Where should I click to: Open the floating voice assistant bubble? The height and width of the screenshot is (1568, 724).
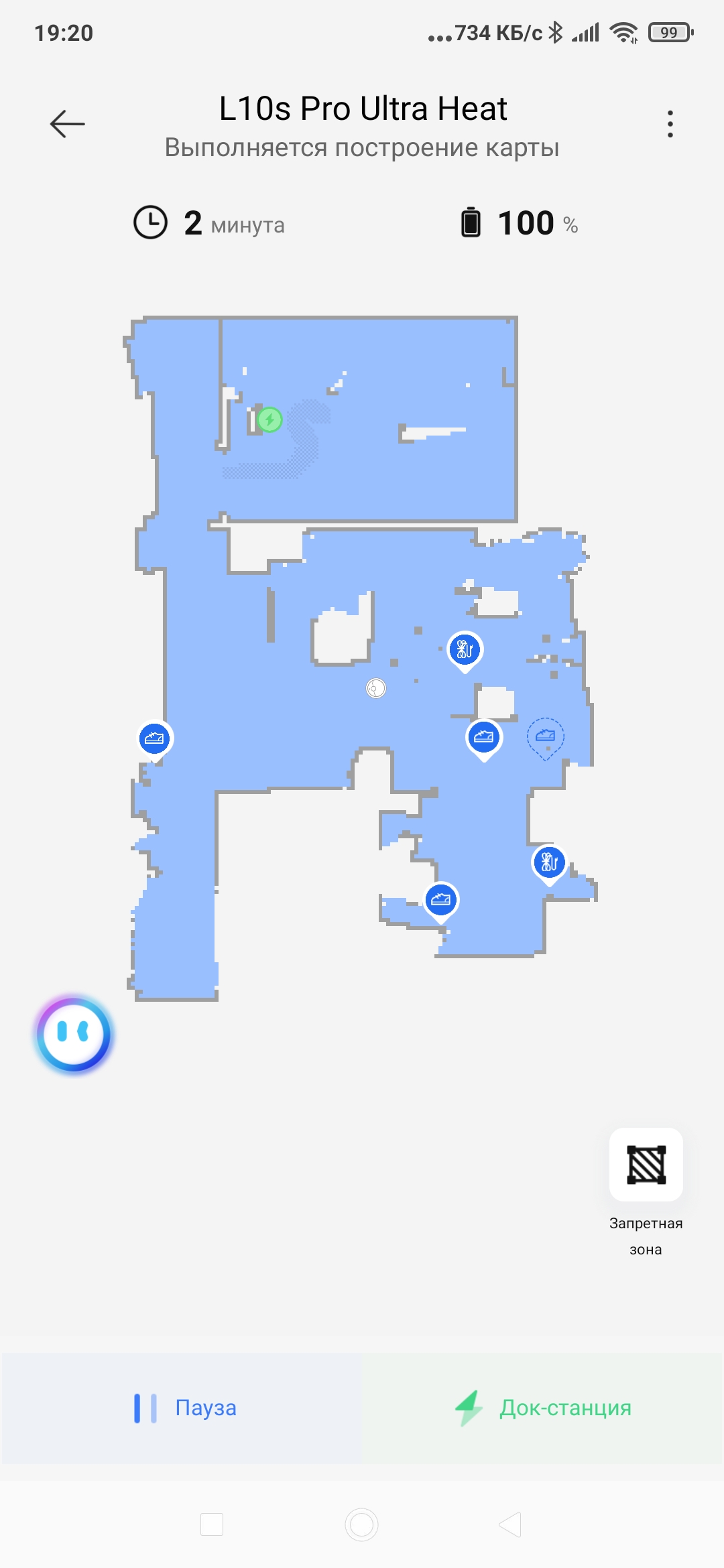click(x=74, y=1034)
